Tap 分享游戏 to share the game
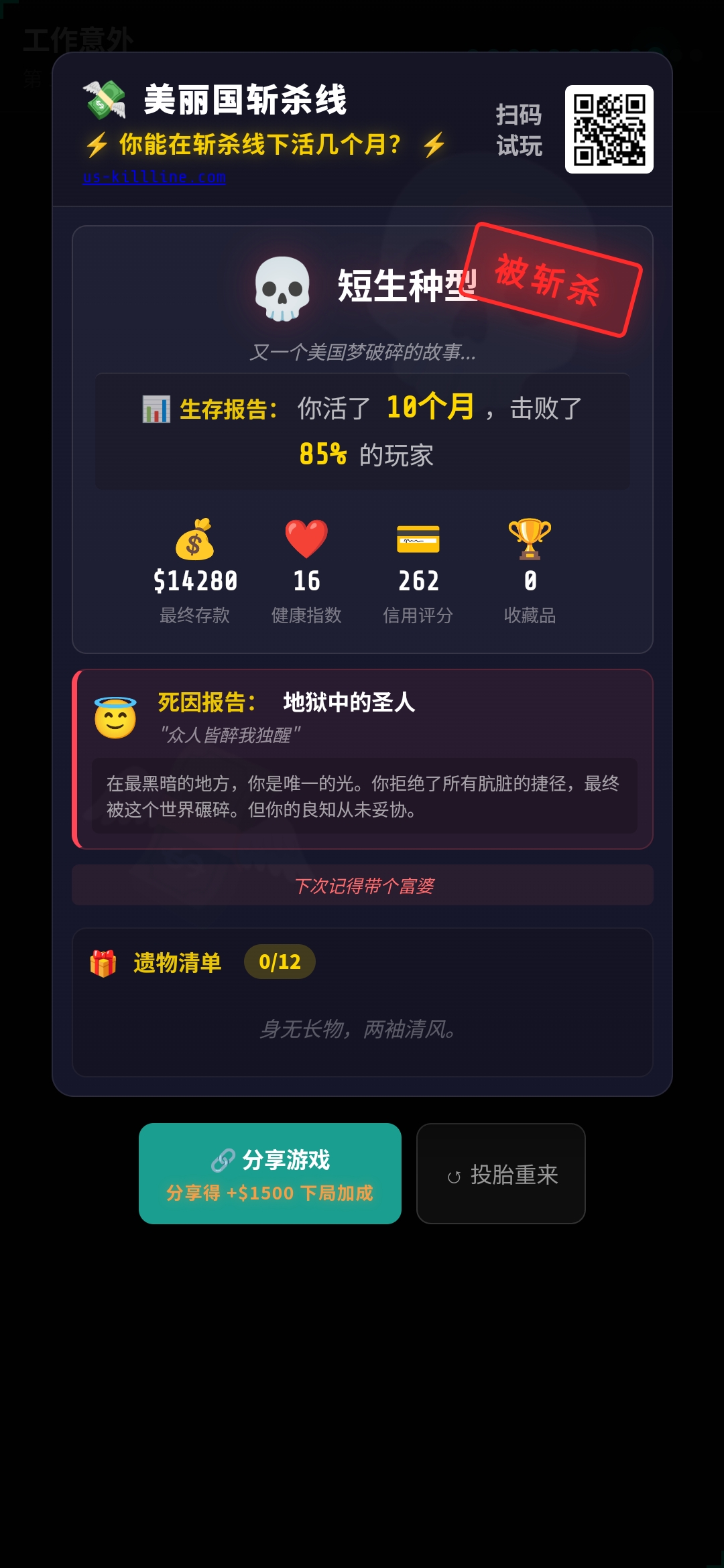The image size is (724, 1568). pyautogui.click(x=270, y=1173)
